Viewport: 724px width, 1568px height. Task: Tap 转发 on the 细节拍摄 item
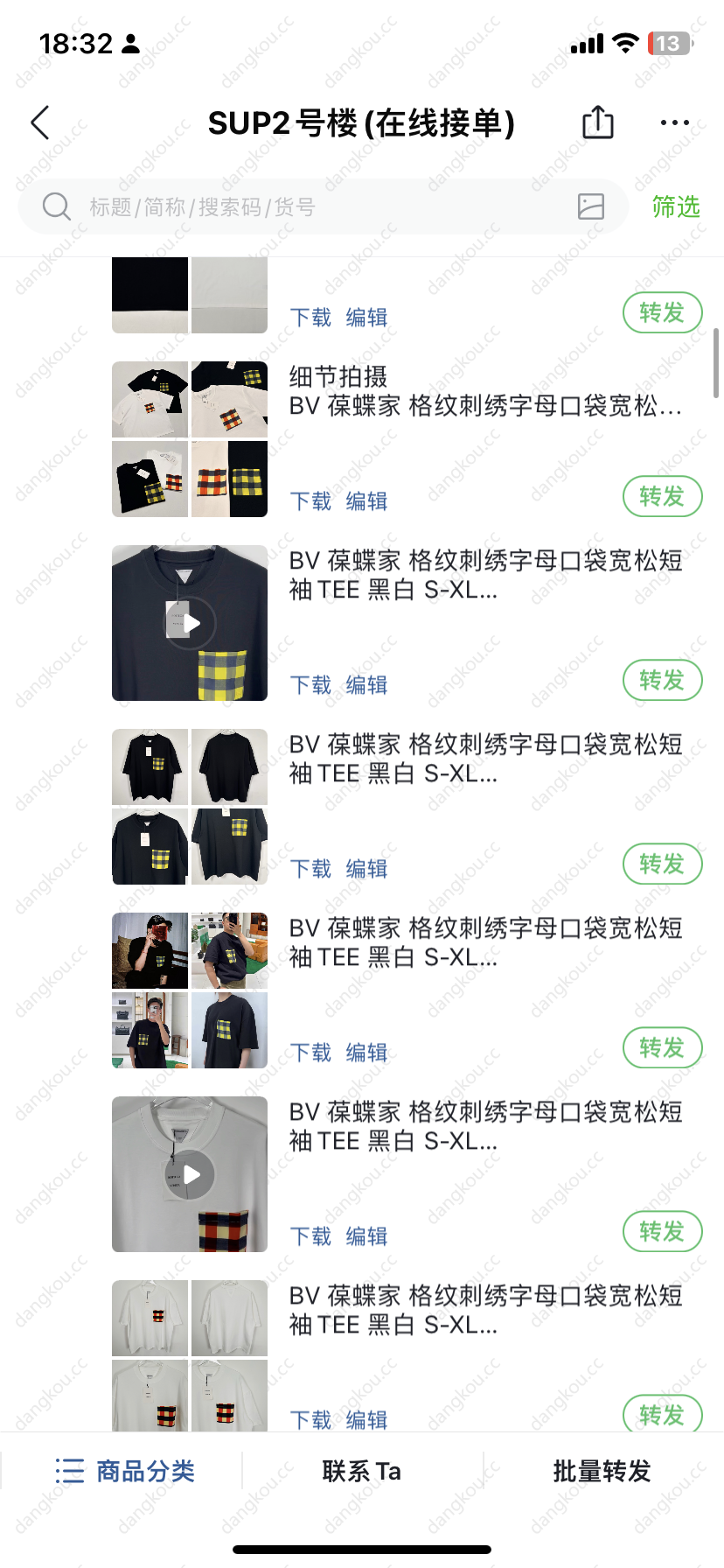[662, 496]
